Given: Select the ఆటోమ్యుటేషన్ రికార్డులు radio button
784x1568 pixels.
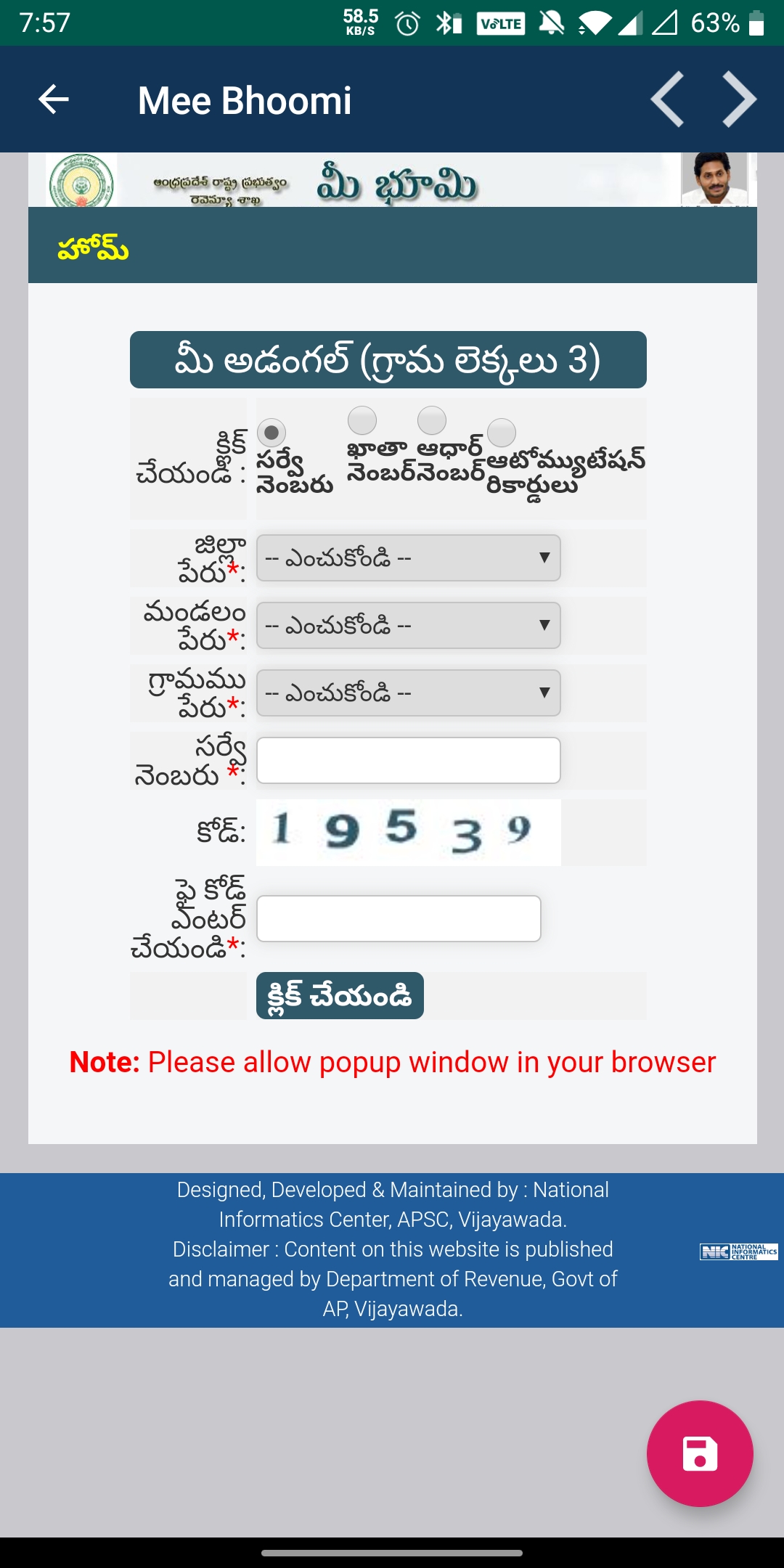Looking at the screenshot, I should click(x=502, y=433).
